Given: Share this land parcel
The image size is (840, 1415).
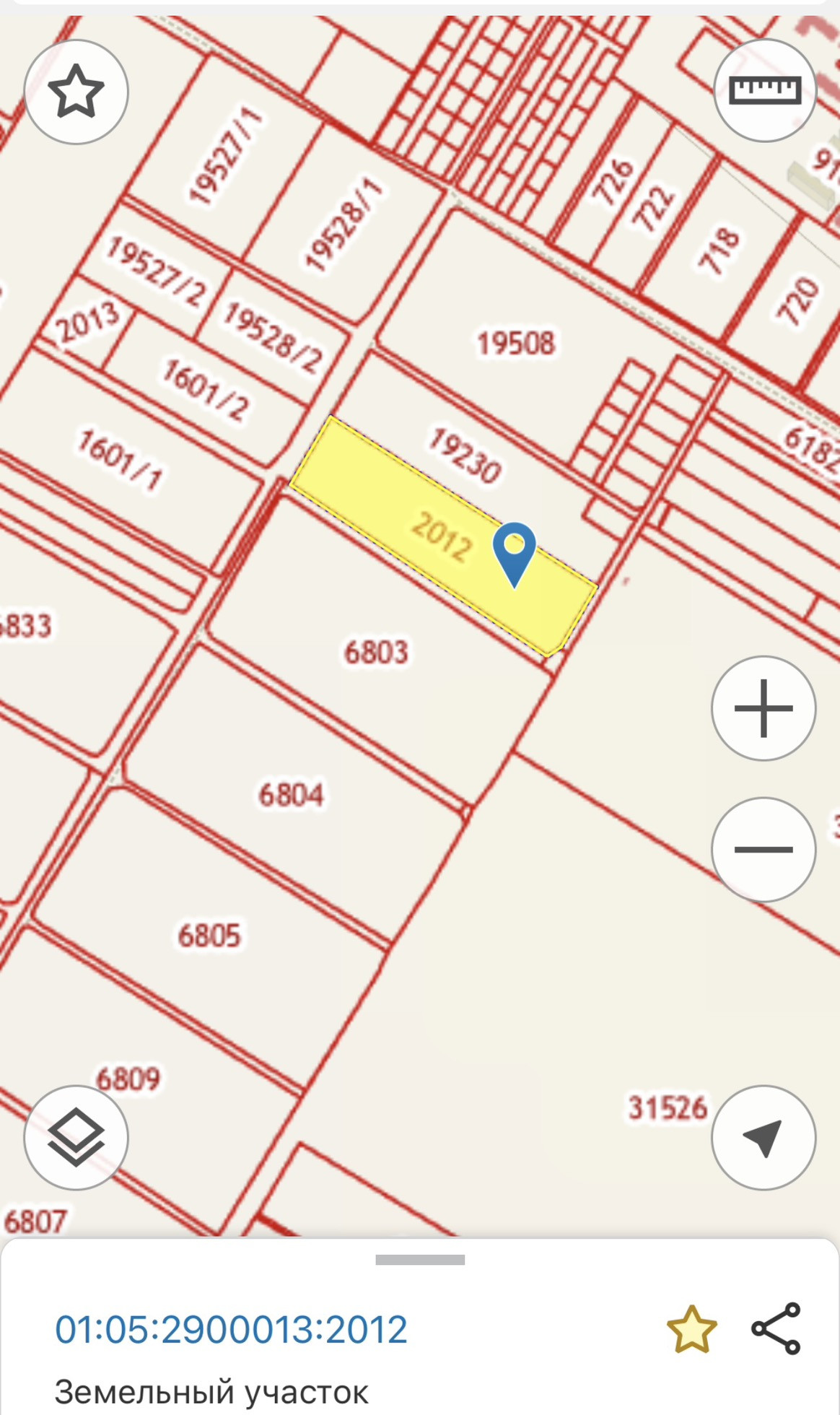Looking at the screenshot, I should (x=776, y=1329).
